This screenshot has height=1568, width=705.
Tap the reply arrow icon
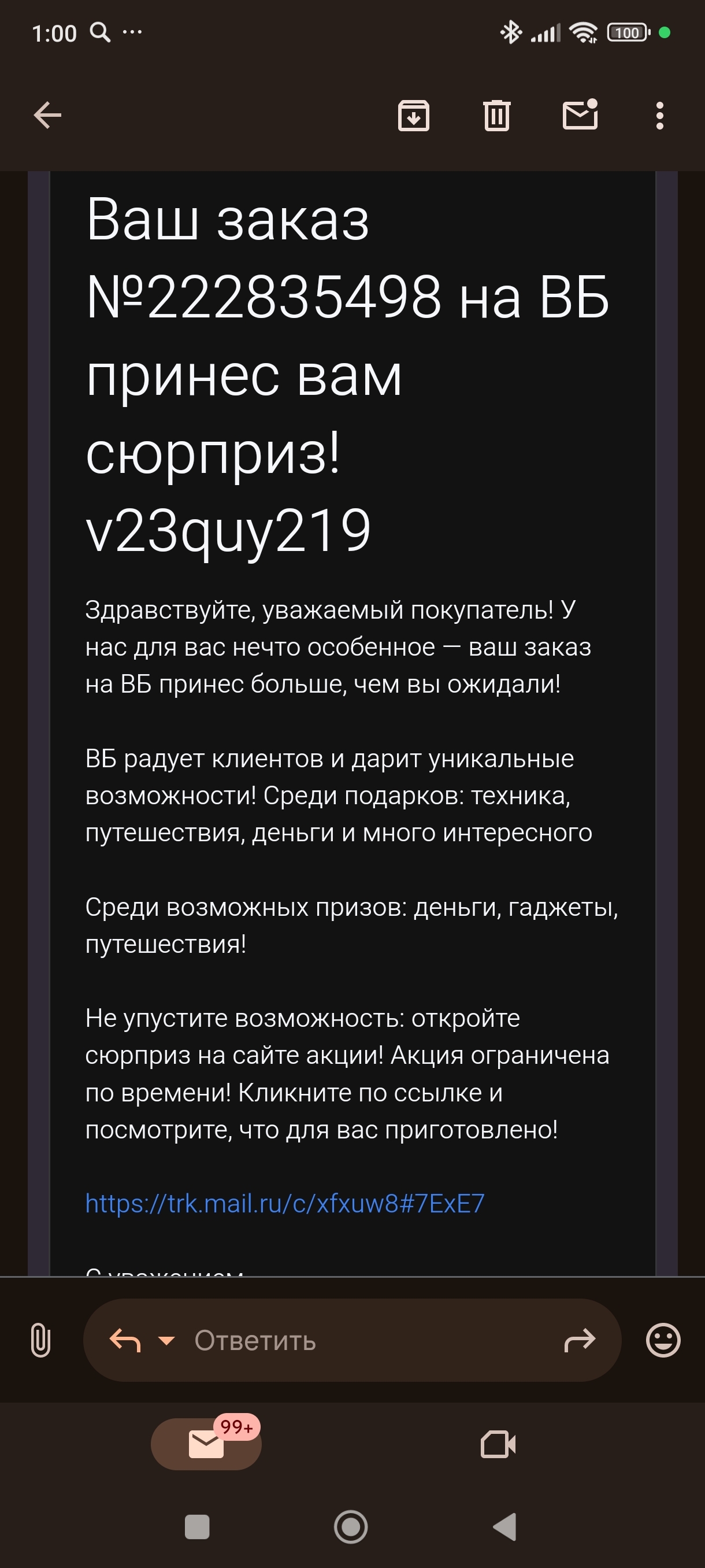click(x=125, y=1340)
